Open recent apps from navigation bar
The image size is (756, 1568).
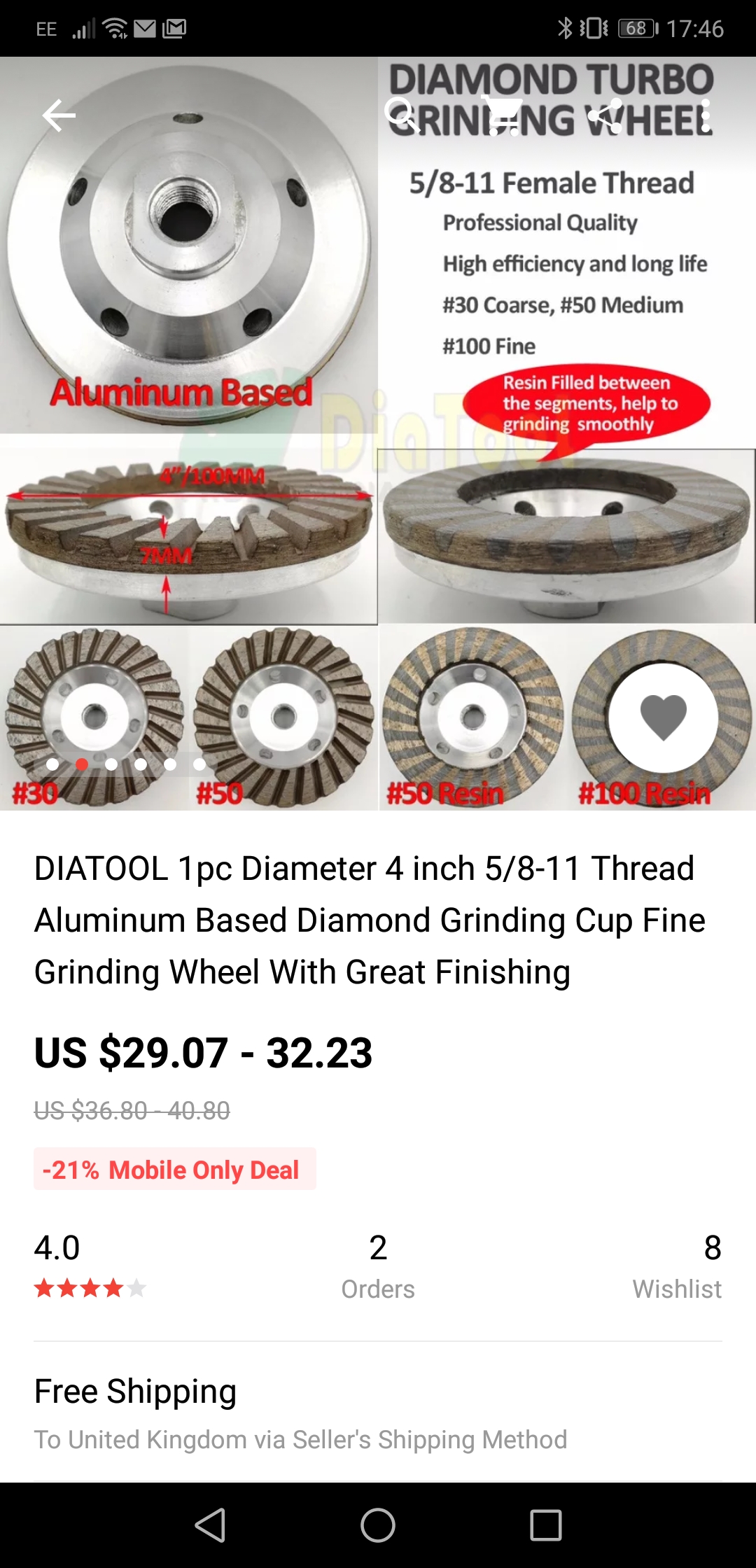pos(546,1525)
